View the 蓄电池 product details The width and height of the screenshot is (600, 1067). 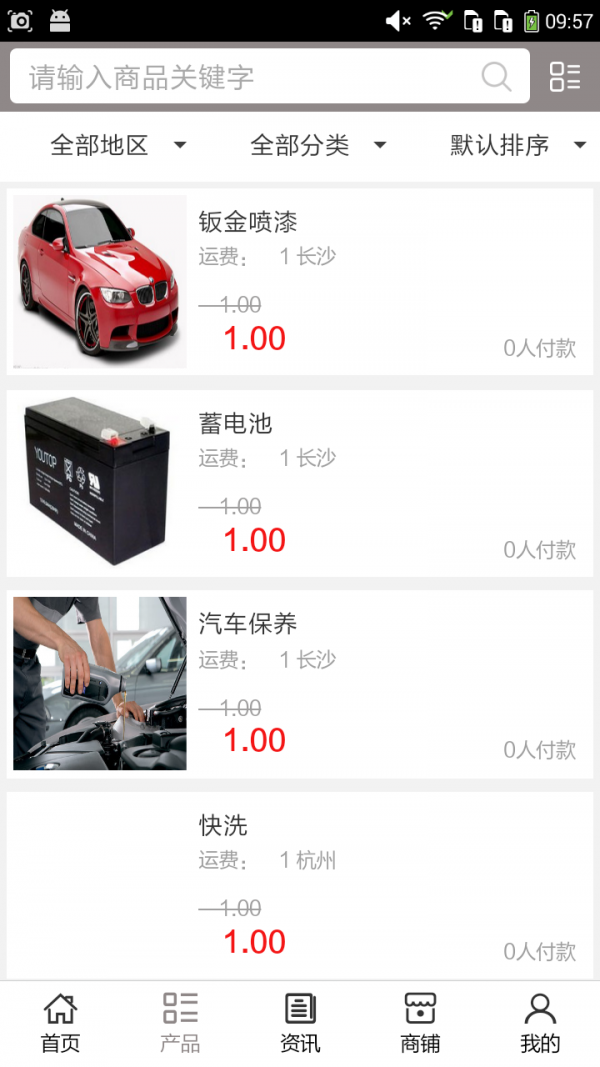click(300, 483)
